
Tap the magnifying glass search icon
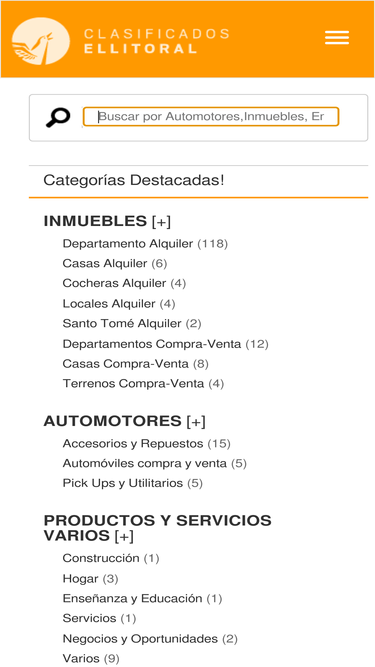click(x=58, y=118)
